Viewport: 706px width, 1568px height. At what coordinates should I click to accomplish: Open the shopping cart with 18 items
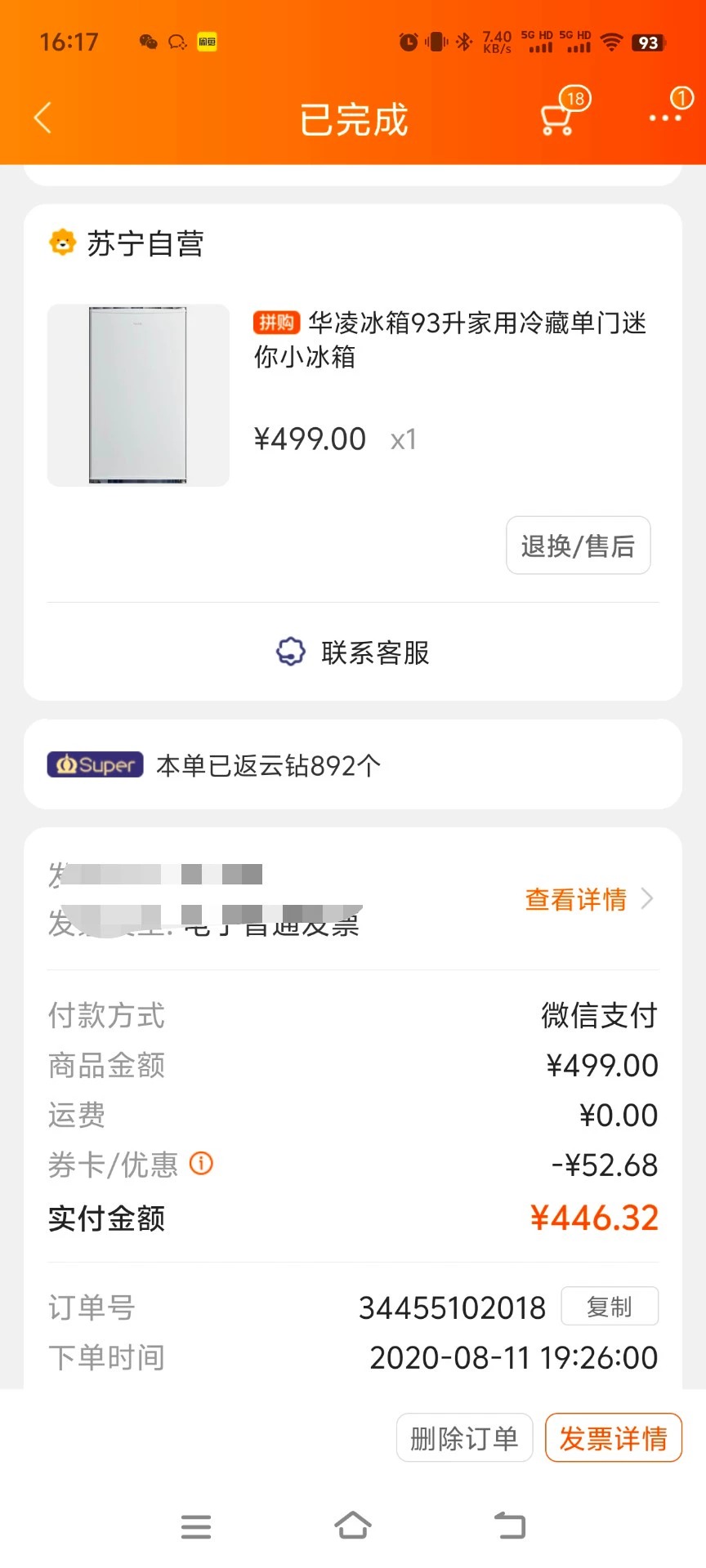(x=557, y=118)
